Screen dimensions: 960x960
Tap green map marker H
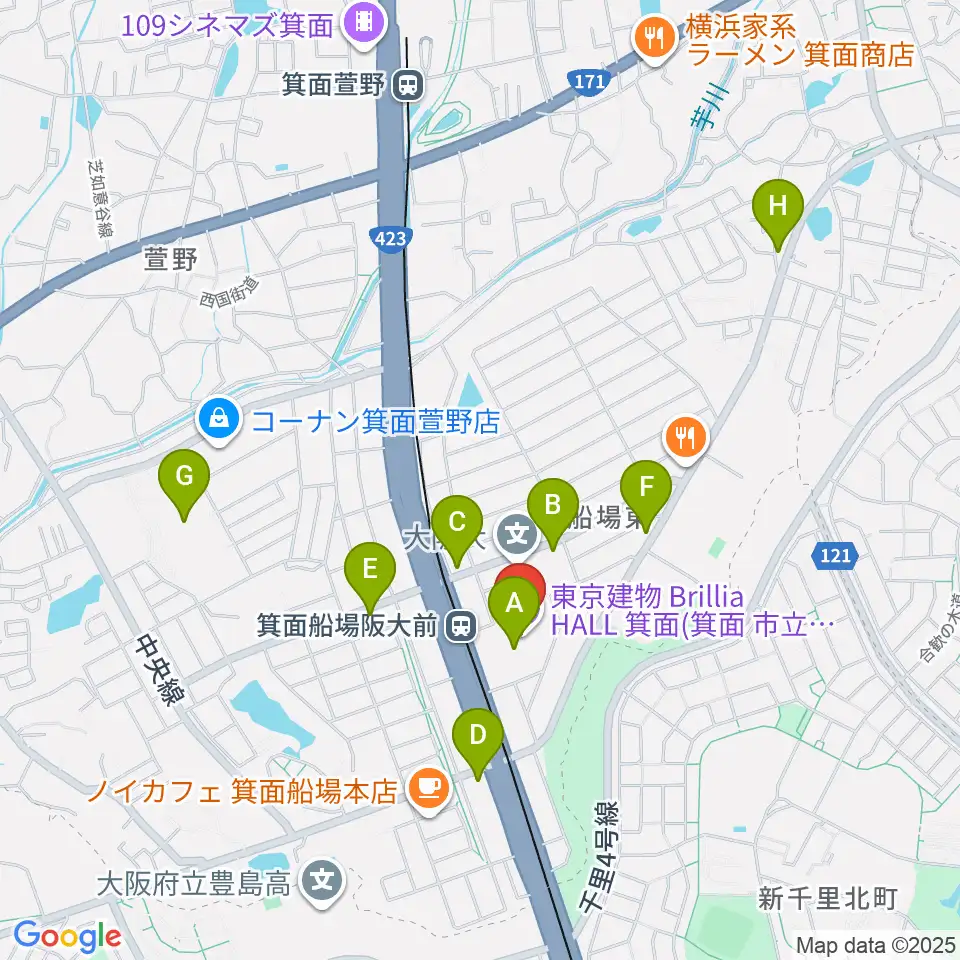(778, 210)
